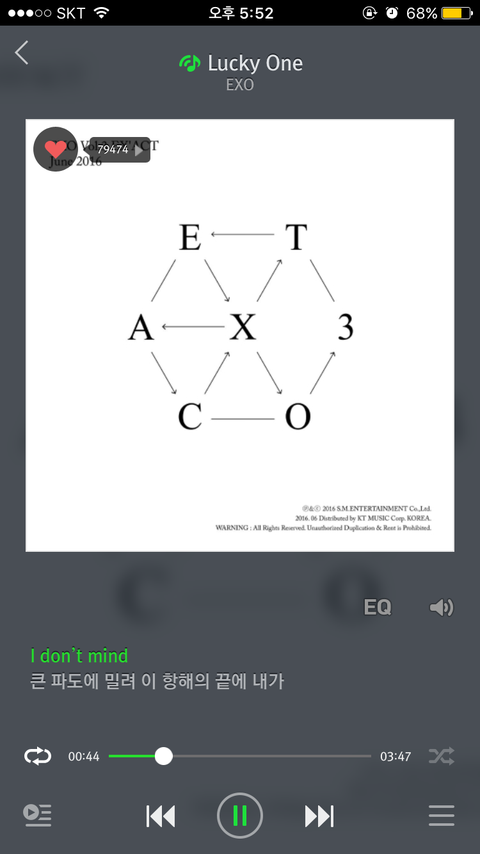480x854 pixels.
Task: Open the hamburger menu at bottom right
Action: point(441,816)
